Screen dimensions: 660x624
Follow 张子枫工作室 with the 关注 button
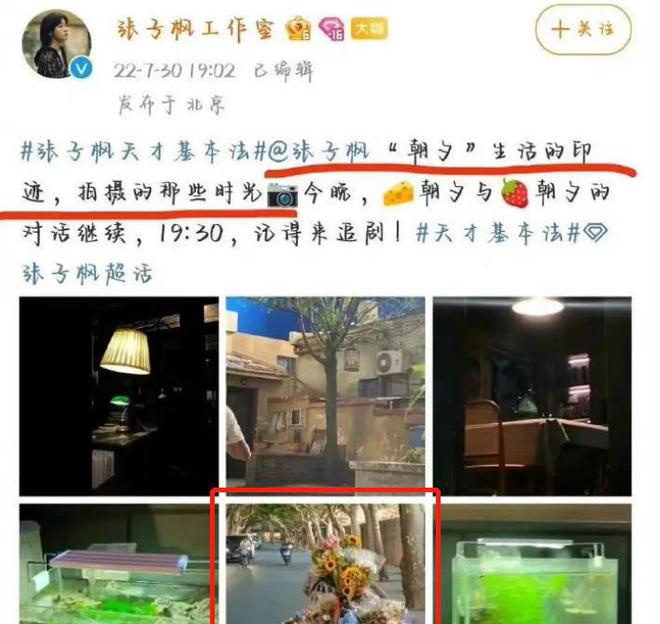586,30
